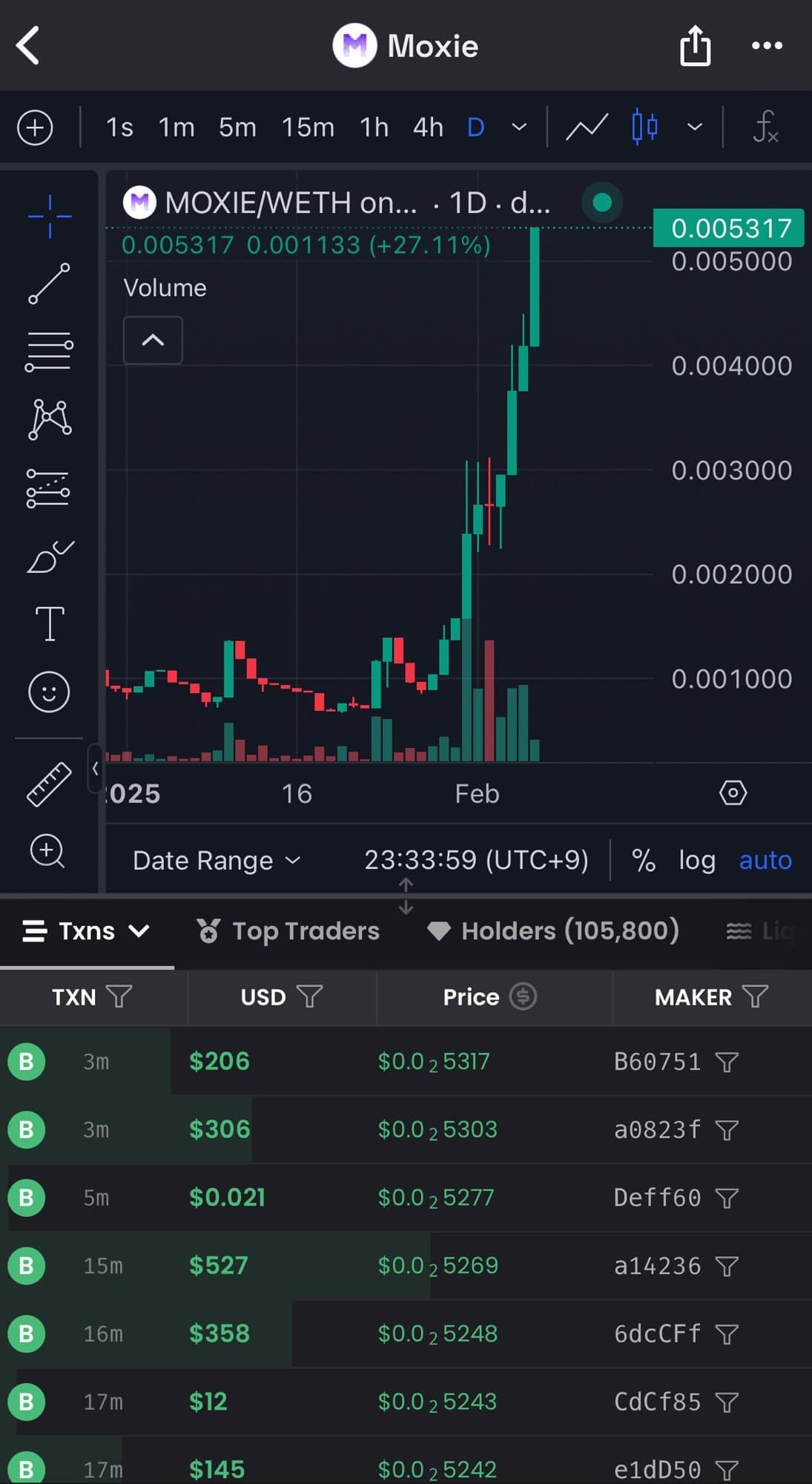Select the trend line drawing tool
The width and height of the screenshot is (812, 1484).
49,283
